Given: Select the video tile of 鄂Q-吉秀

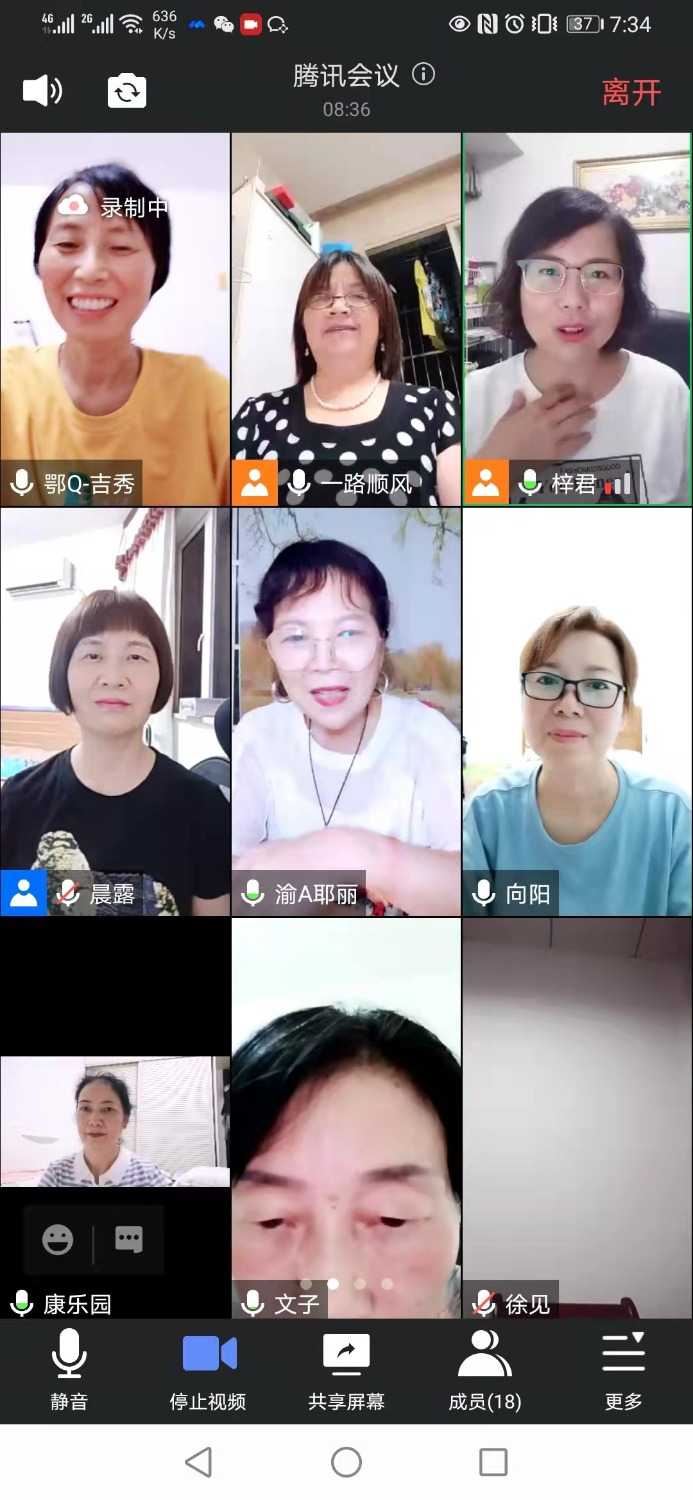Looking at the screenshot, I should coord(115,320).
